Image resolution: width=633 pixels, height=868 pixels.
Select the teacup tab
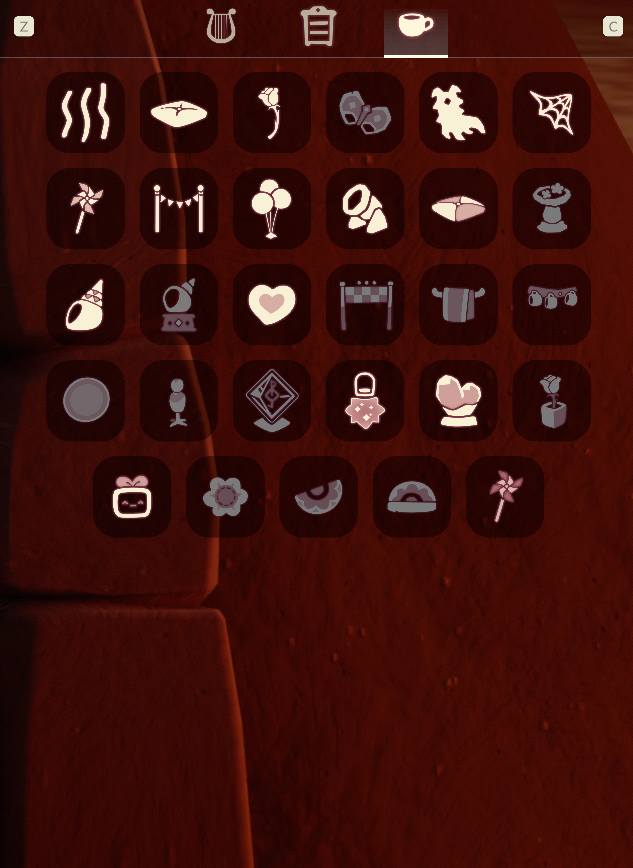pos(415,27)
